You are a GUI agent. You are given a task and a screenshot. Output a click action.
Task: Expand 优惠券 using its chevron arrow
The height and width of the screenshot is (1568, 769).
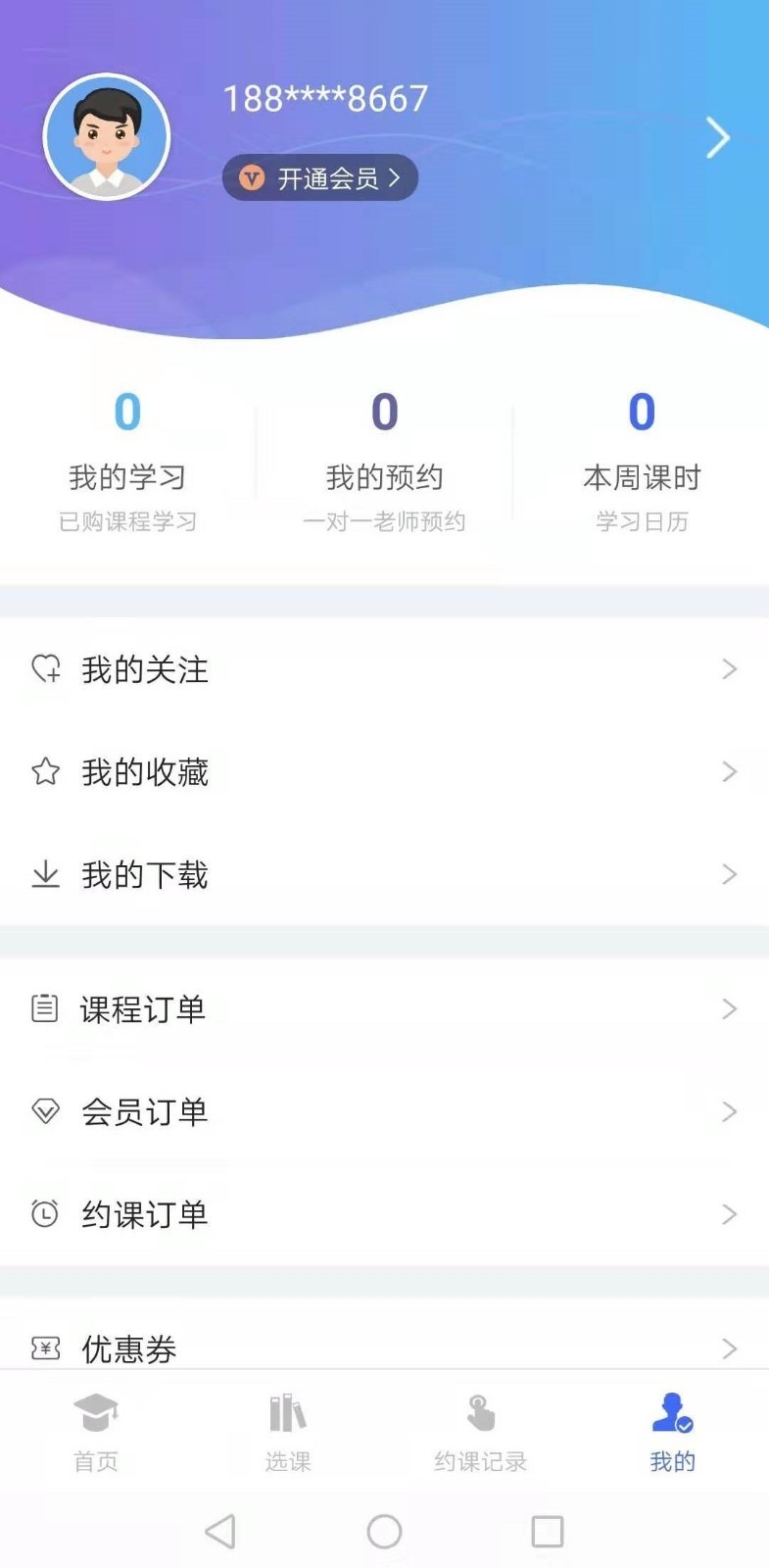pyautogui.click(x=728, y=1348)
